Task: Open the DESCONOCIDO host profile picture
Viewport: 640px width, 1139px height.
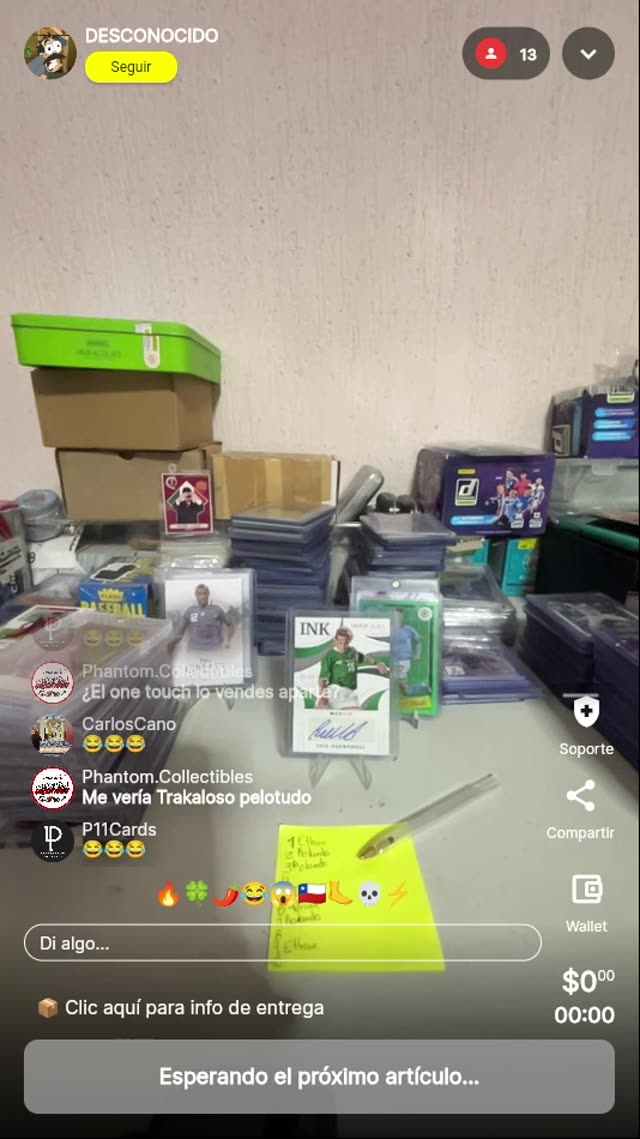Action: (50, 53)
